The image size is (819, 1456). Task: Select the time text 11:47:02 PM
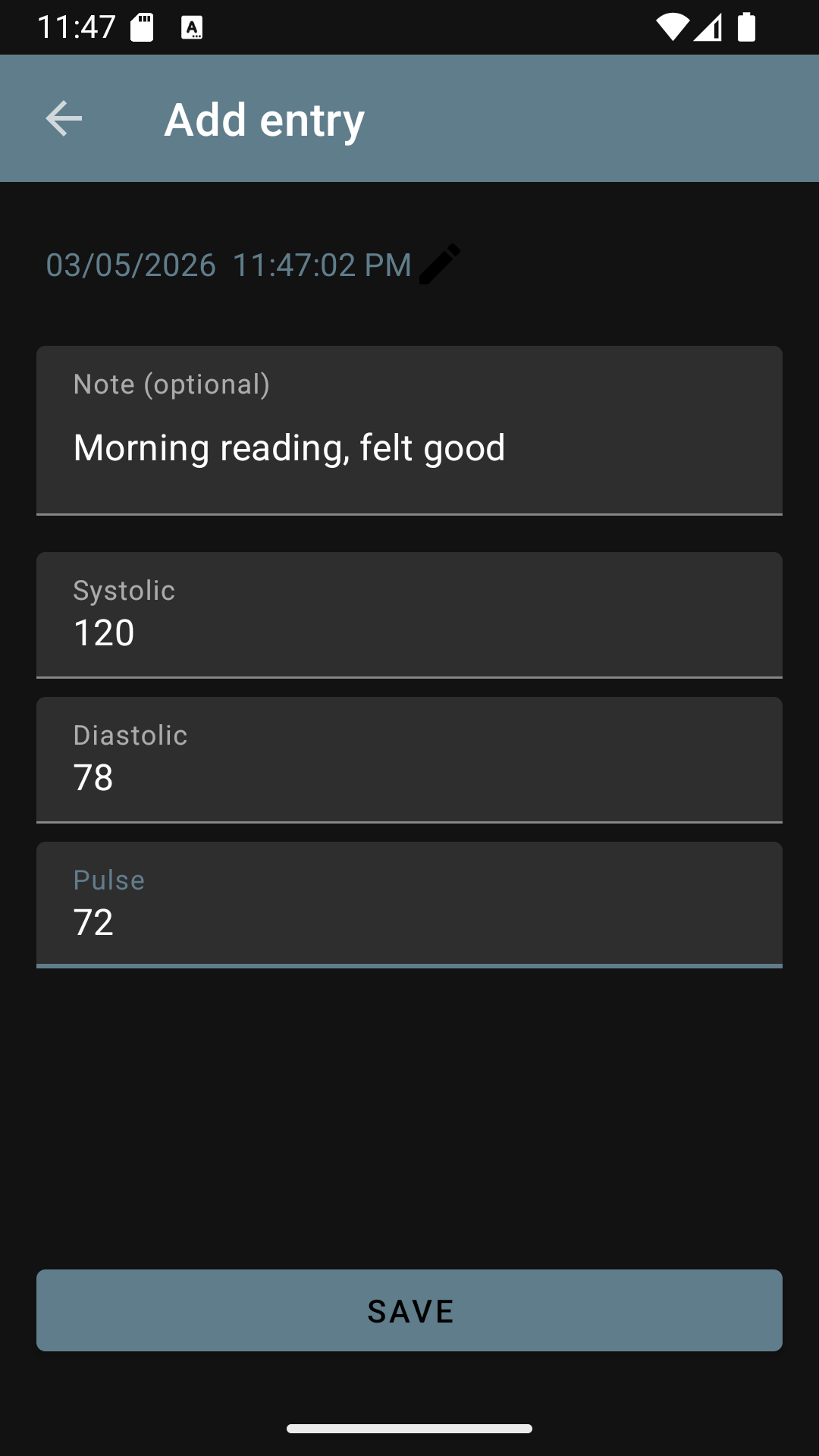pos(322,265)
